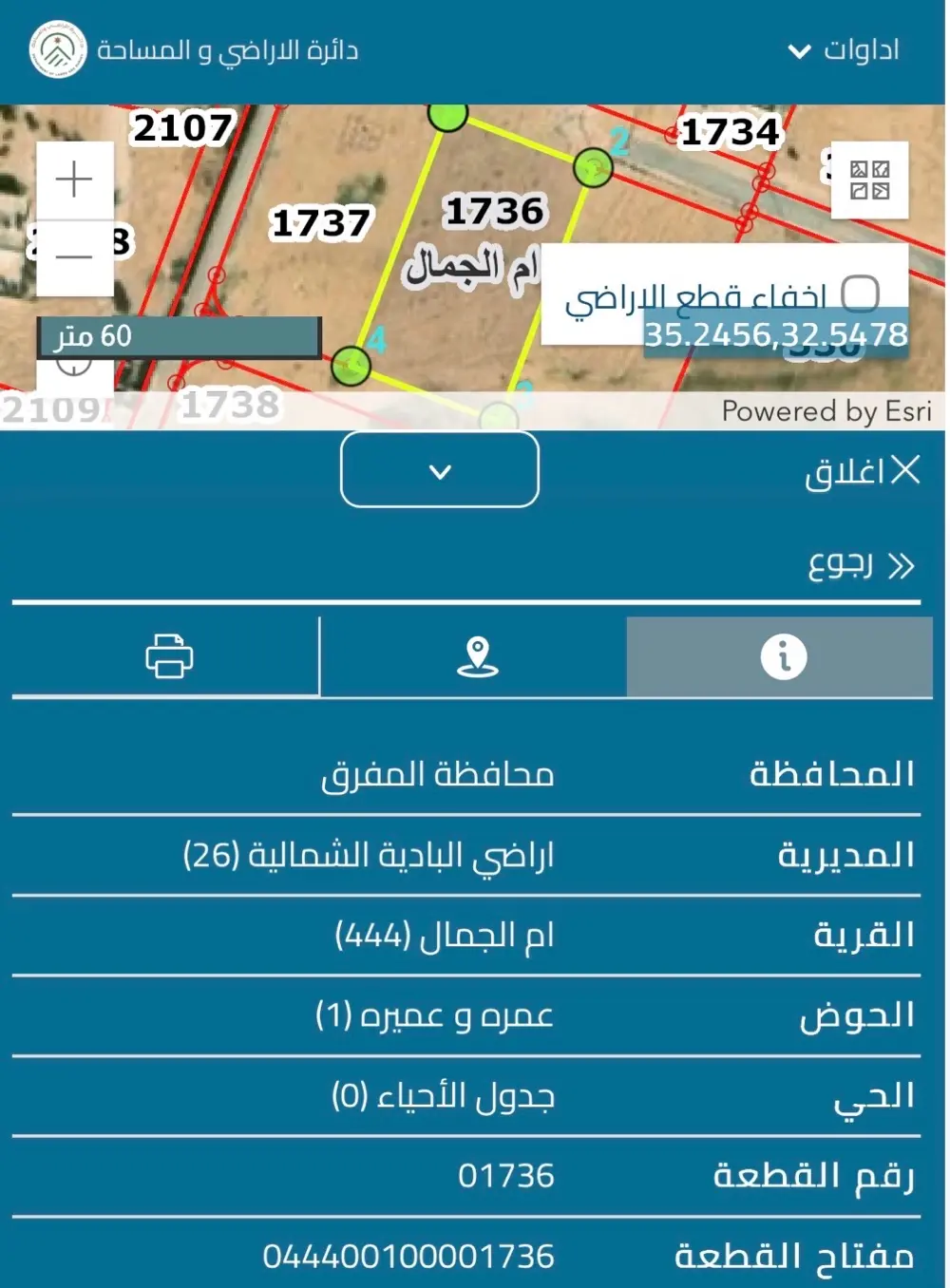Select the print icon tab

(169, 655)
